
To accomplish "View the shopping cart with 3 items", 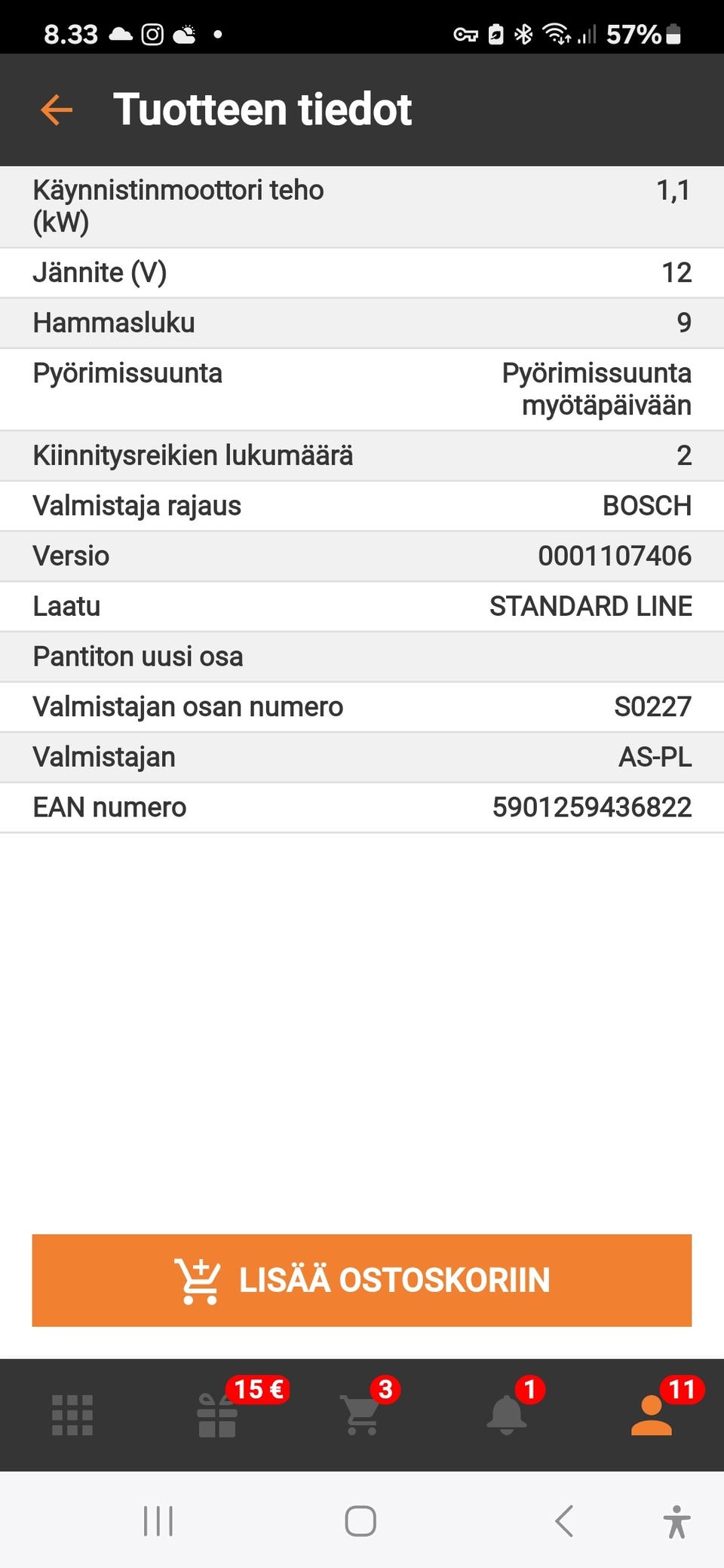I will (361, 1415).
